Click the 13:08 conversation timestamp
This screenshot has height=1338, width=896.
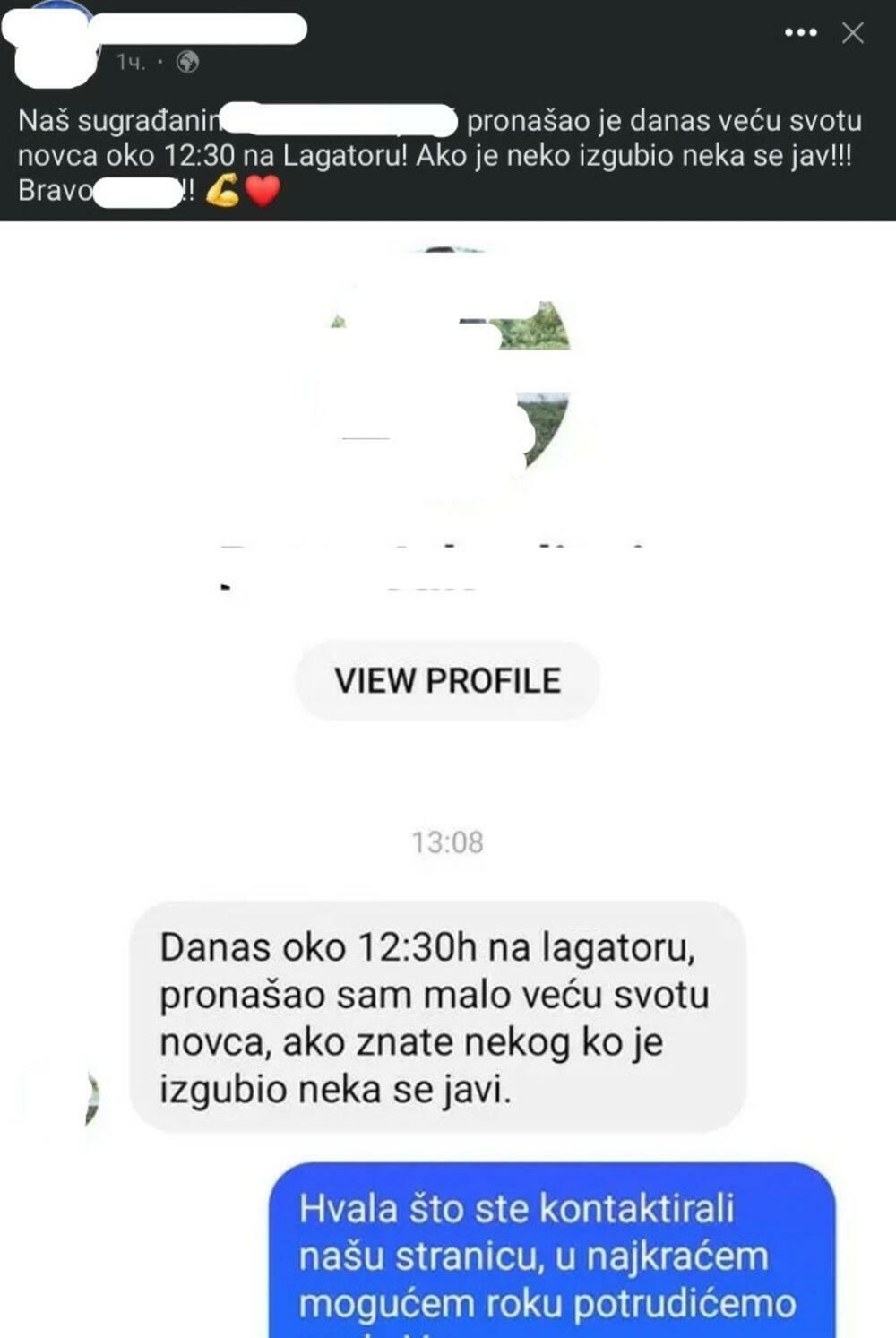[446, 842]
